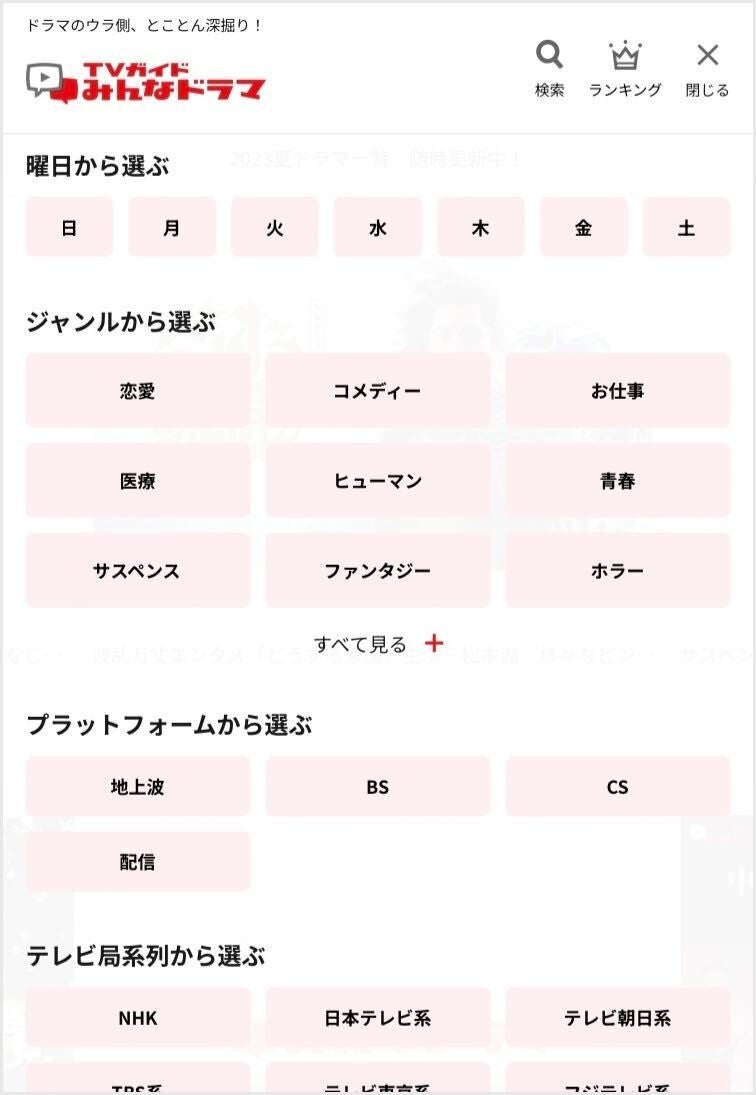Image resolution: width=756 pixels, height=1095 pixels.
Task: Expand genres with すべて見る
Action: click(377, 644)
